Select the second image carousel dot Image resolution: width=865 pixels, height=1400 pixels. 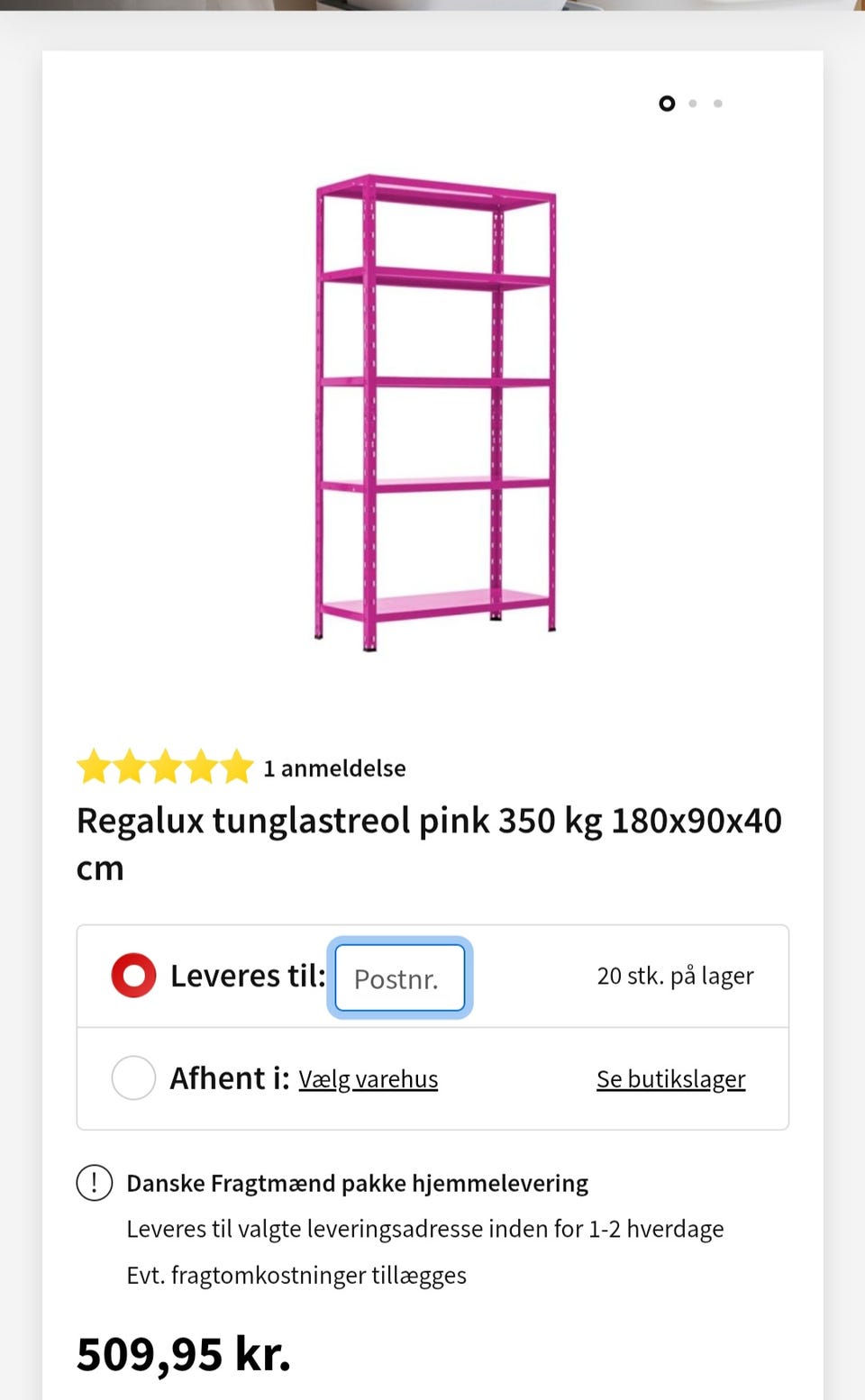pos(692,104)
